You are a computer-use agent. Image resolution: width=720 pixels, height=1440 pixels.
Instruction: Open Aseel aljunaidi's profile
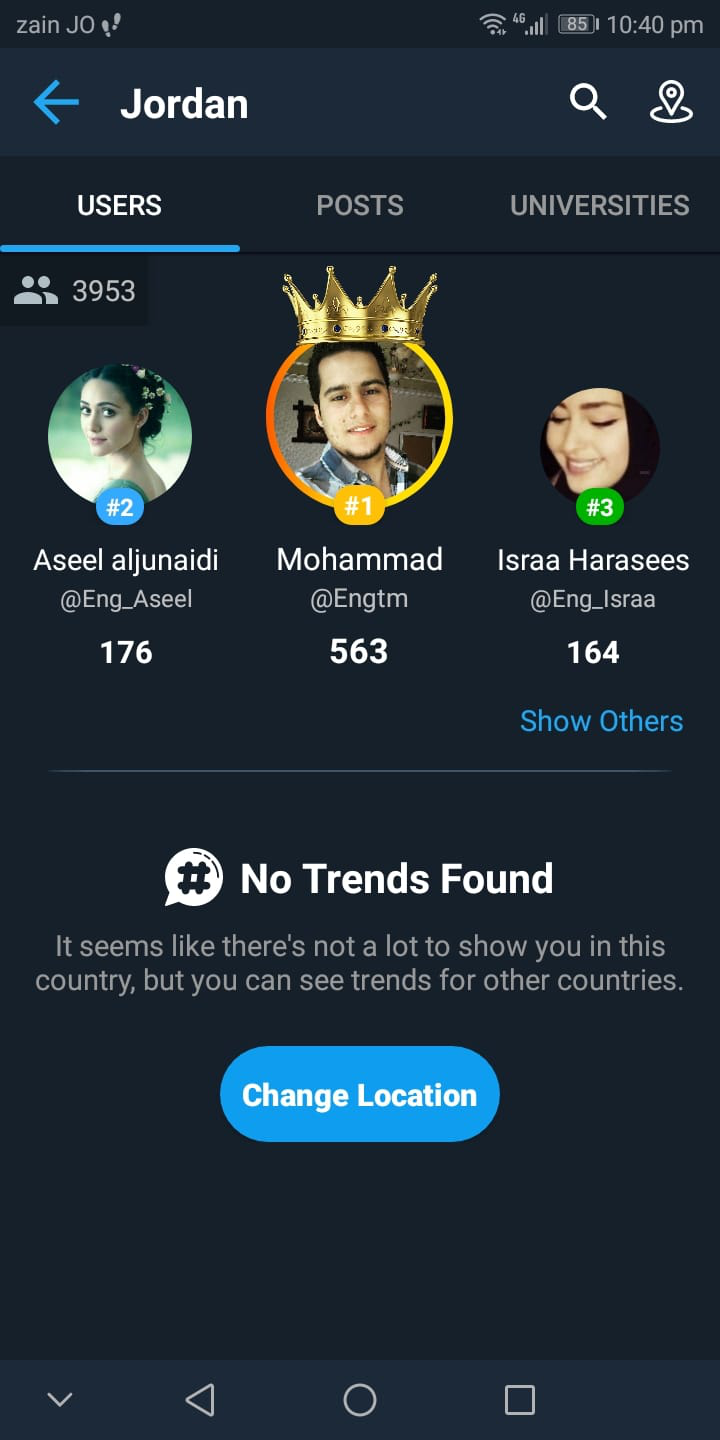[120, 435]
